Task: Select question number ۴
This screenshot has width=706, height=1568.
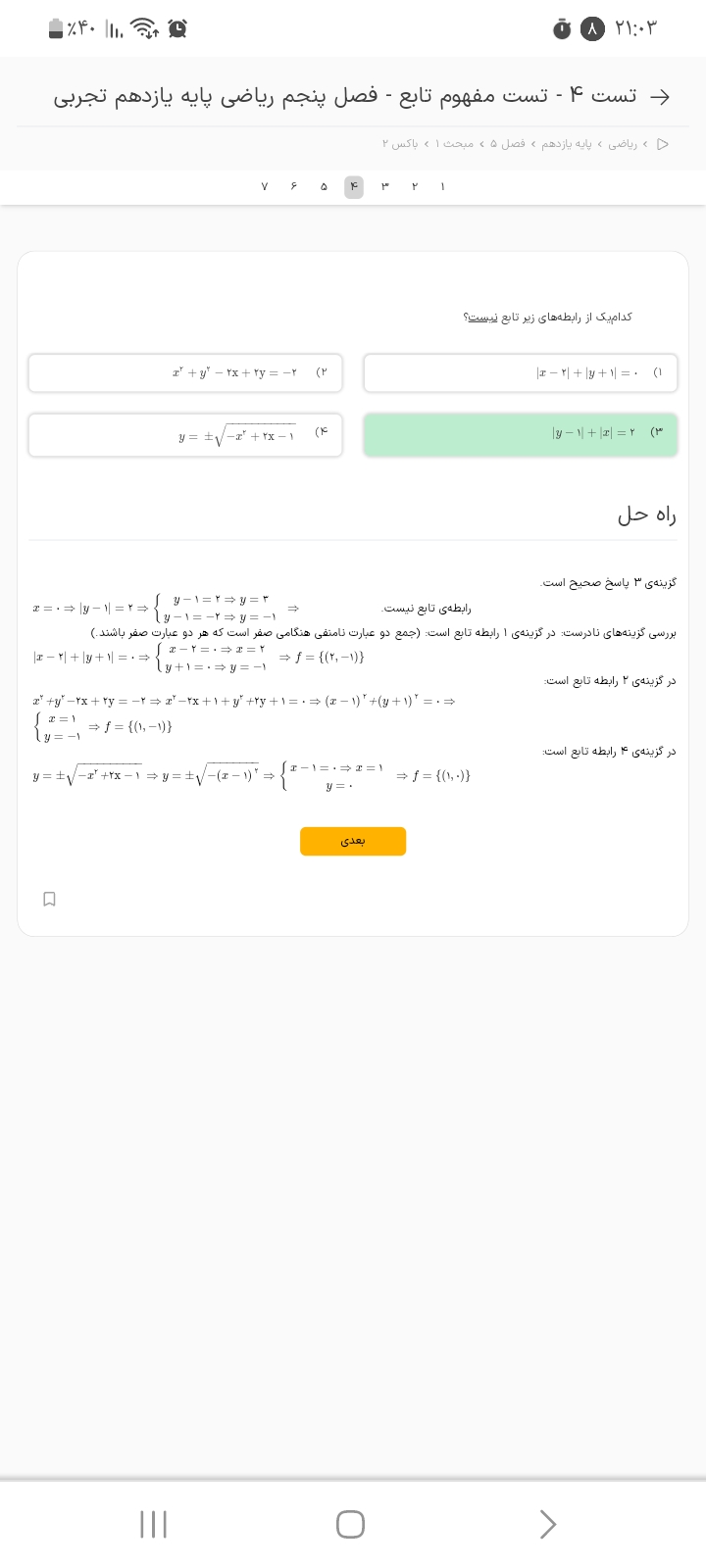Action: click(354, 186)
